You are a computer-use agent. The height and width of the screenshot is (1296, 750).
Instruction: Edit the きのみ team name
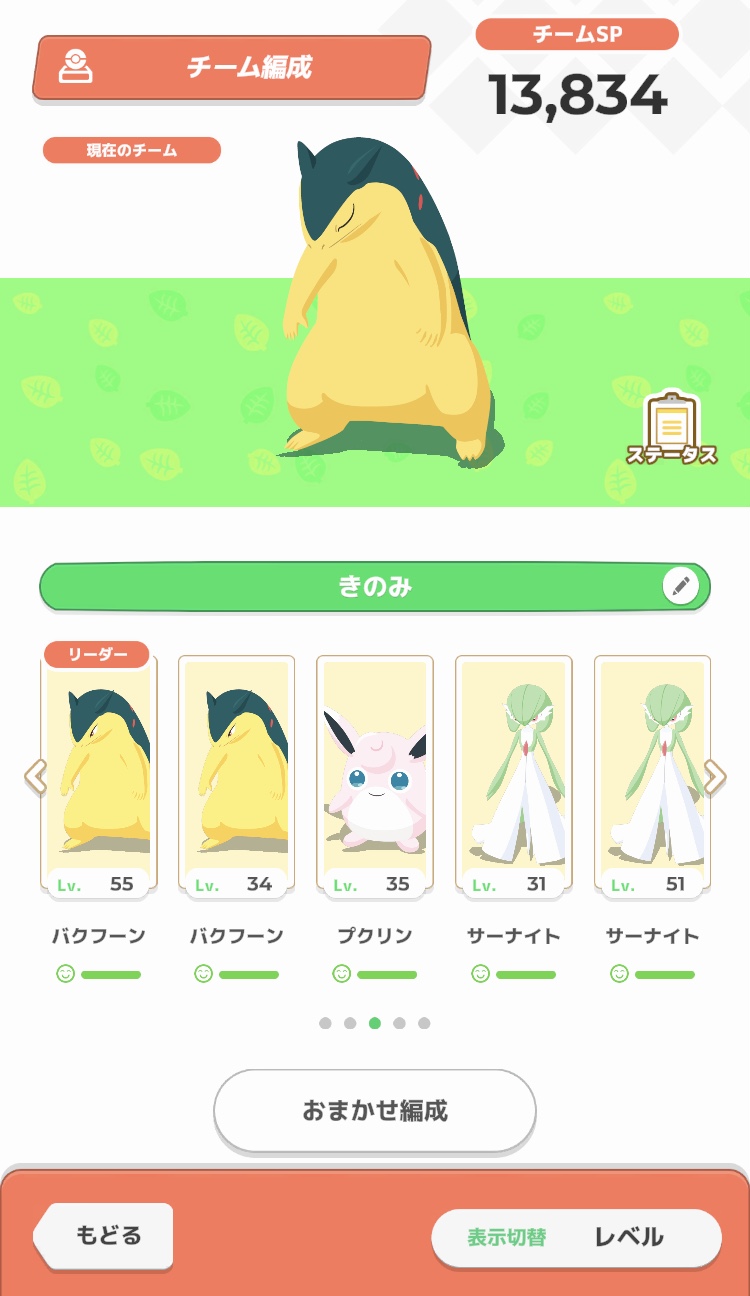pyautogui.click(x=680, y=586)
